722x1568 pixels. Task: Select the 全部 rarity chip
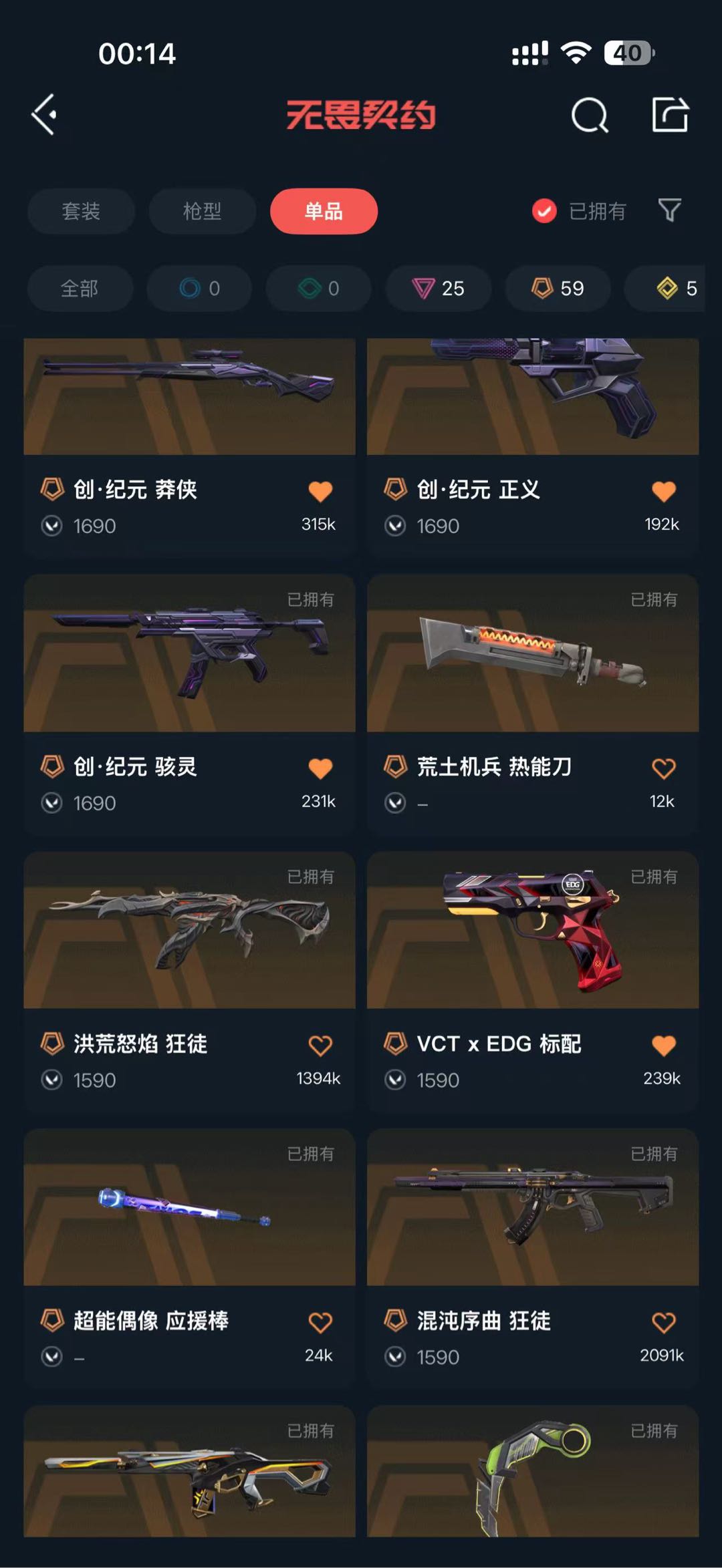[80, 289]
